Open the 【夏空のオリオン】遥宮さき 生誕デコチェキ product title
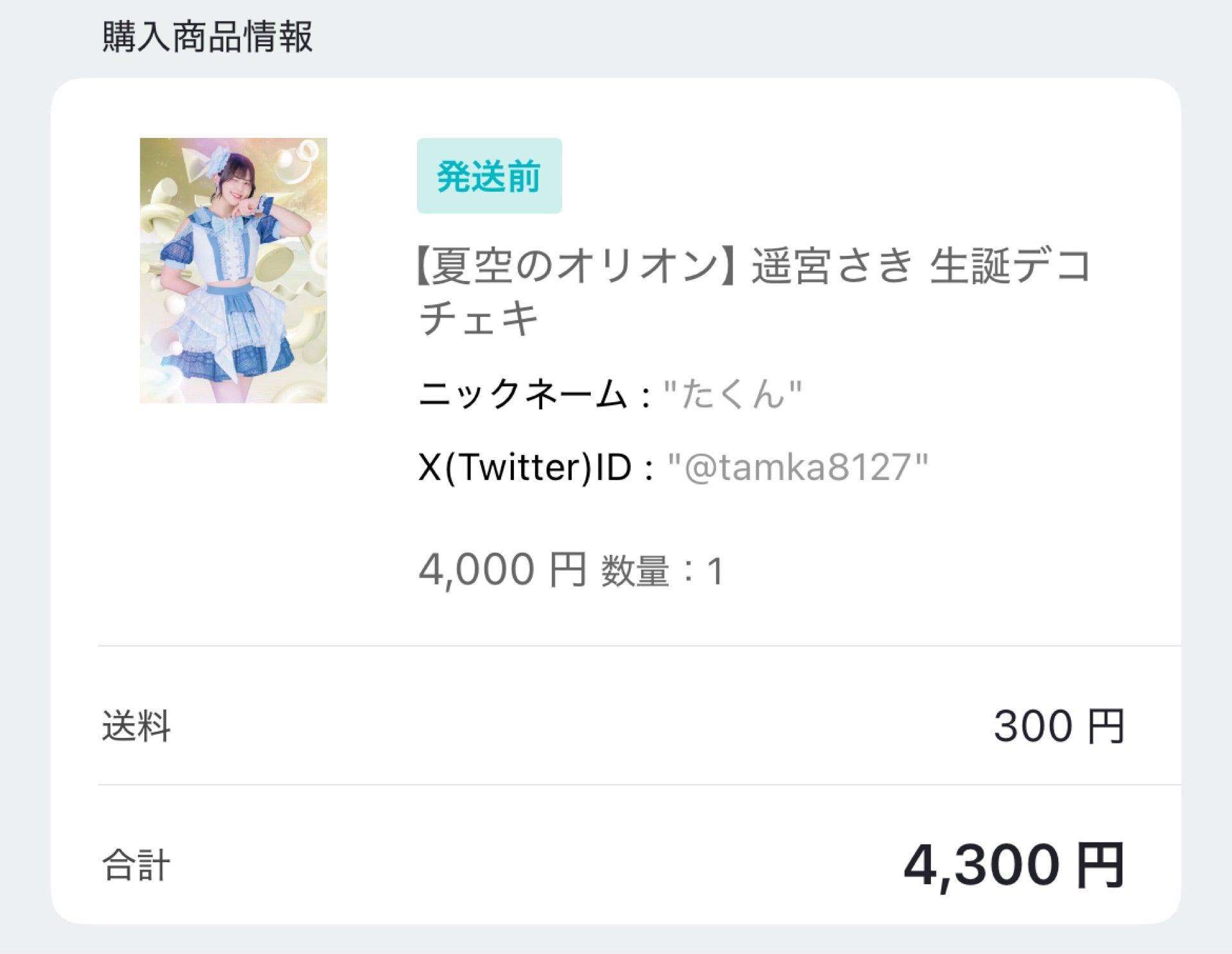1232x954 pixels. coord(754,291)
